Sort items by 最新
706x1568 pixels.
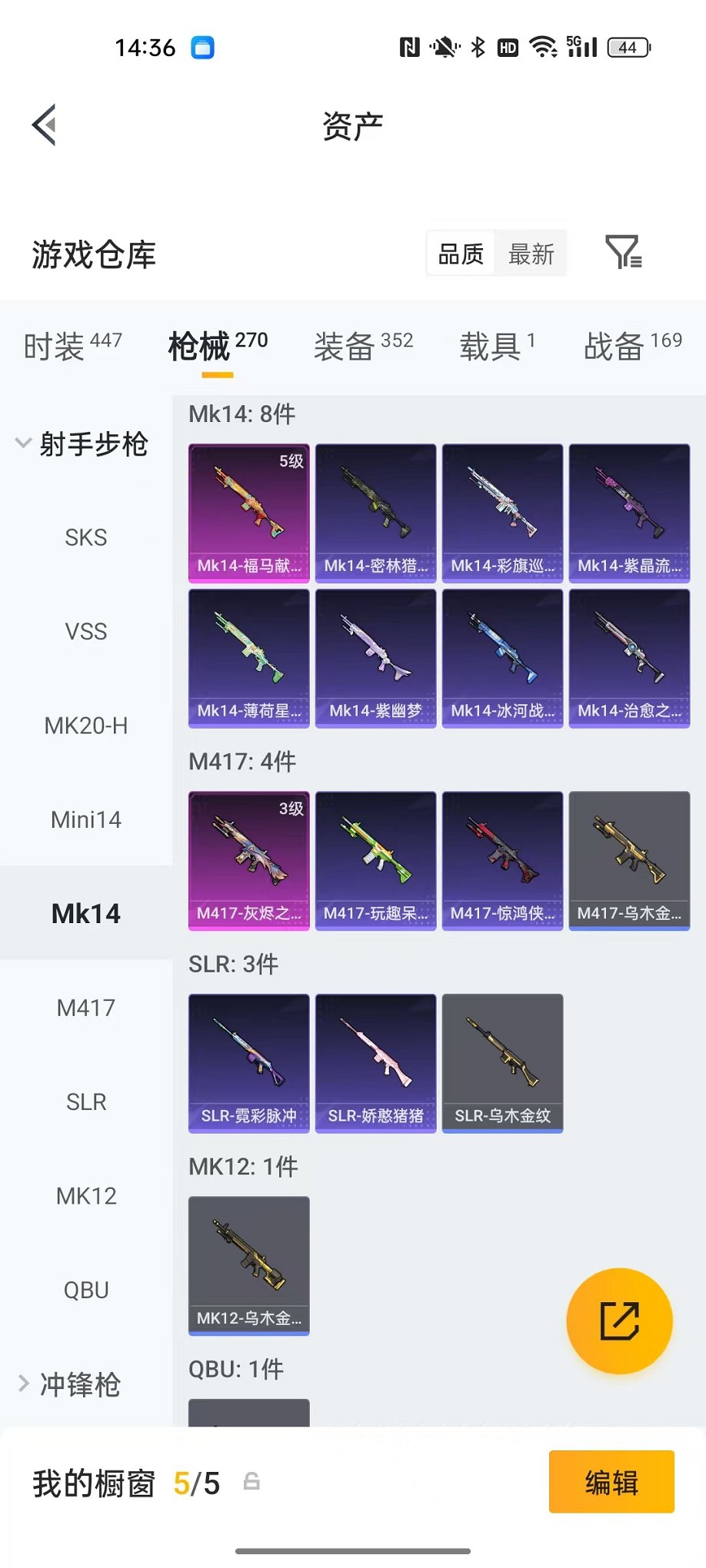pyautogui.click(x=531, y=253)
